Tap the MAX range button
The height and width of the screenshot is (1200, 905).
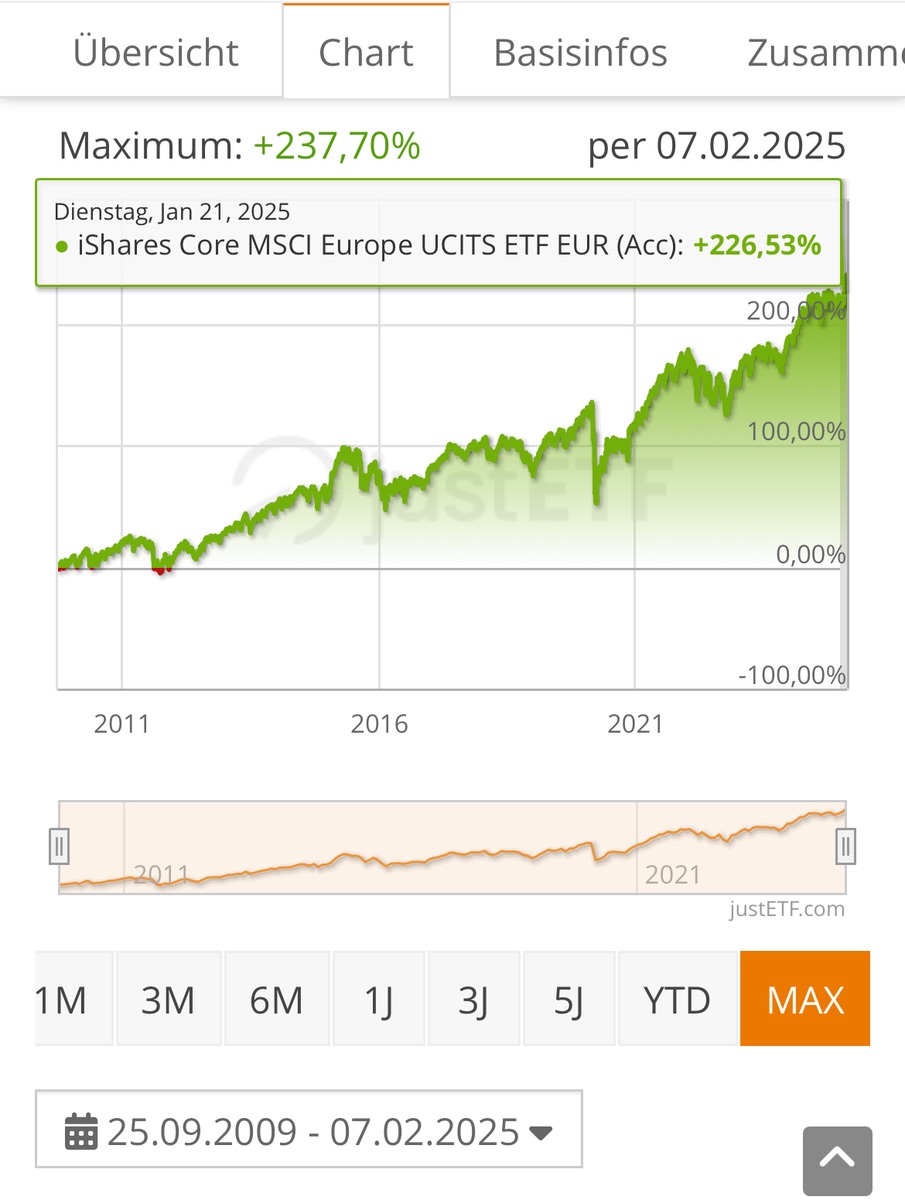tap(805, 999)
